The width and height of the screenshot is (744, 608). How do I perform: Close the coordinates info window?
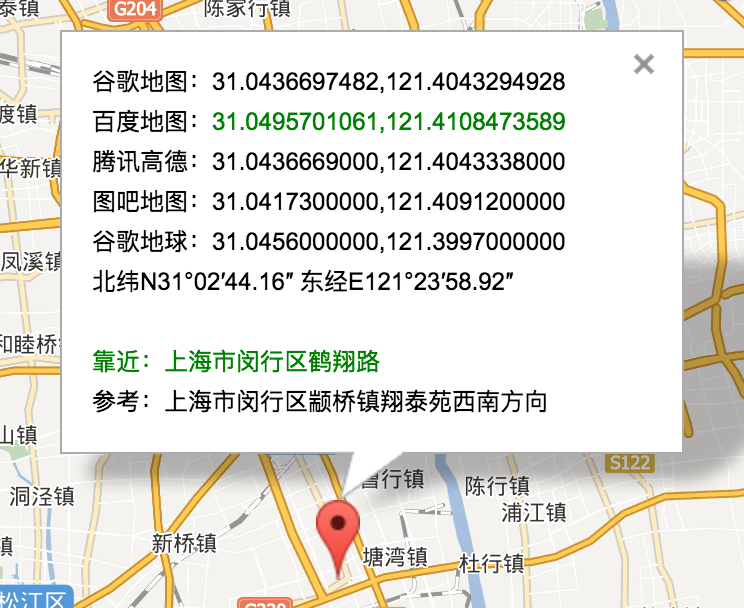coord(644,64)
